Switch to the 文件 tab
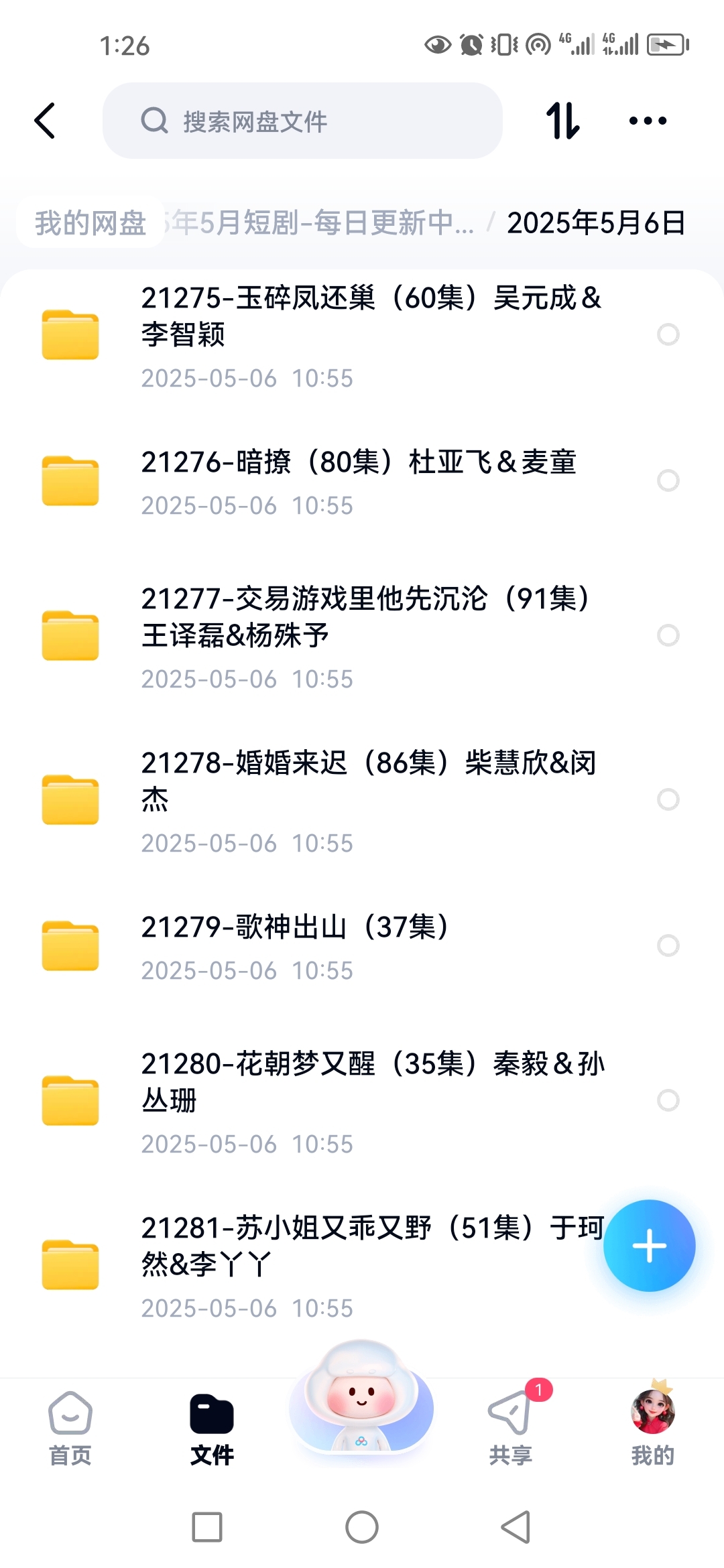The image size is (724, 1568). 212,1428
